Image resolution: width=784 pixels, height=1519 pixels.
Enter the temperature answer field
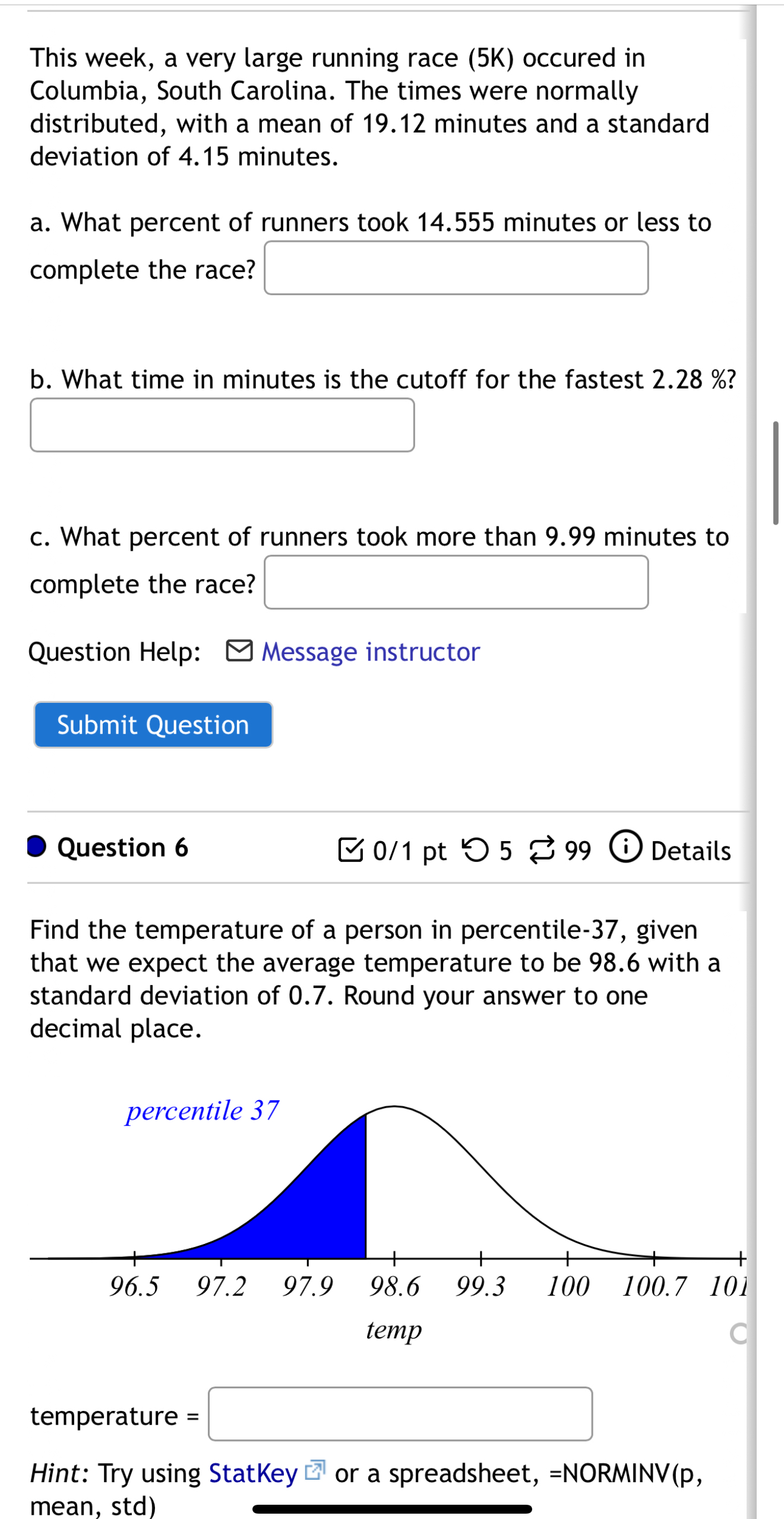coord(400,1414)
